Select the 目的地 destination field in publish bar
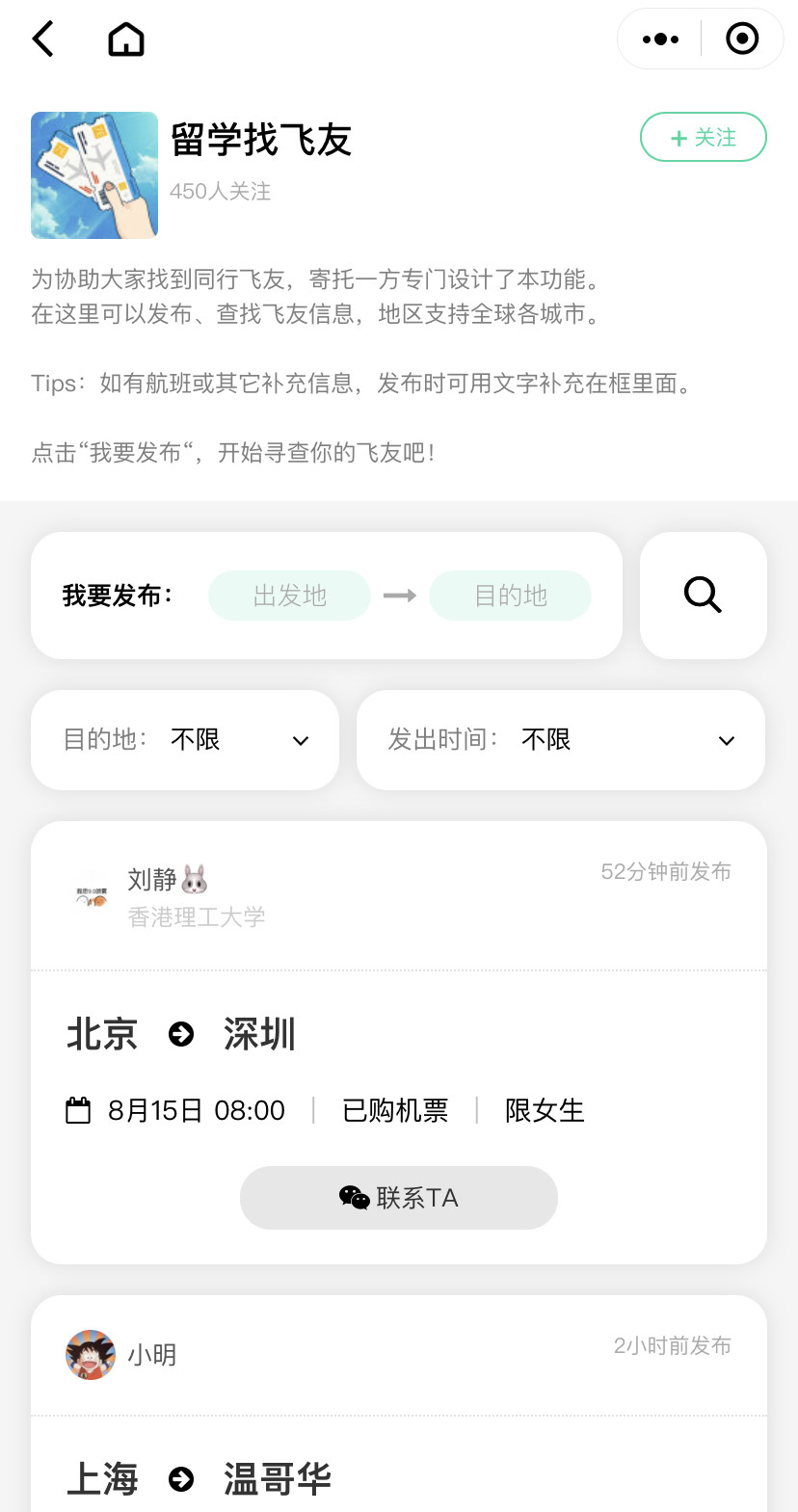This screenshot has height=1512, width=798. click(510, 596)
